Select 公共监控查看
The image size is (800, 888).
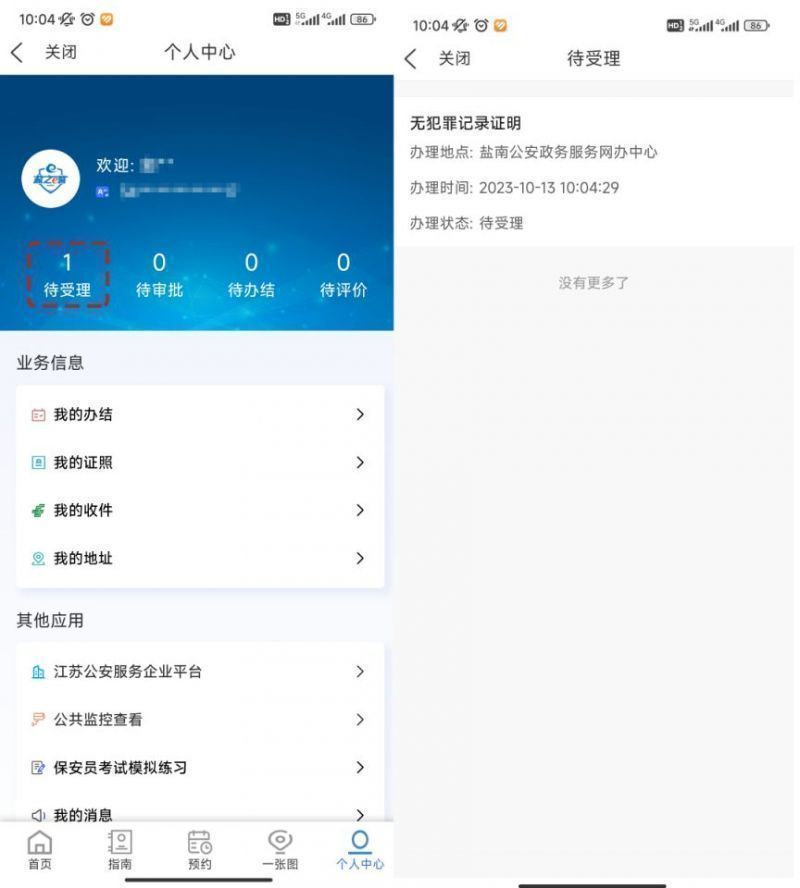tap(200, 720)
